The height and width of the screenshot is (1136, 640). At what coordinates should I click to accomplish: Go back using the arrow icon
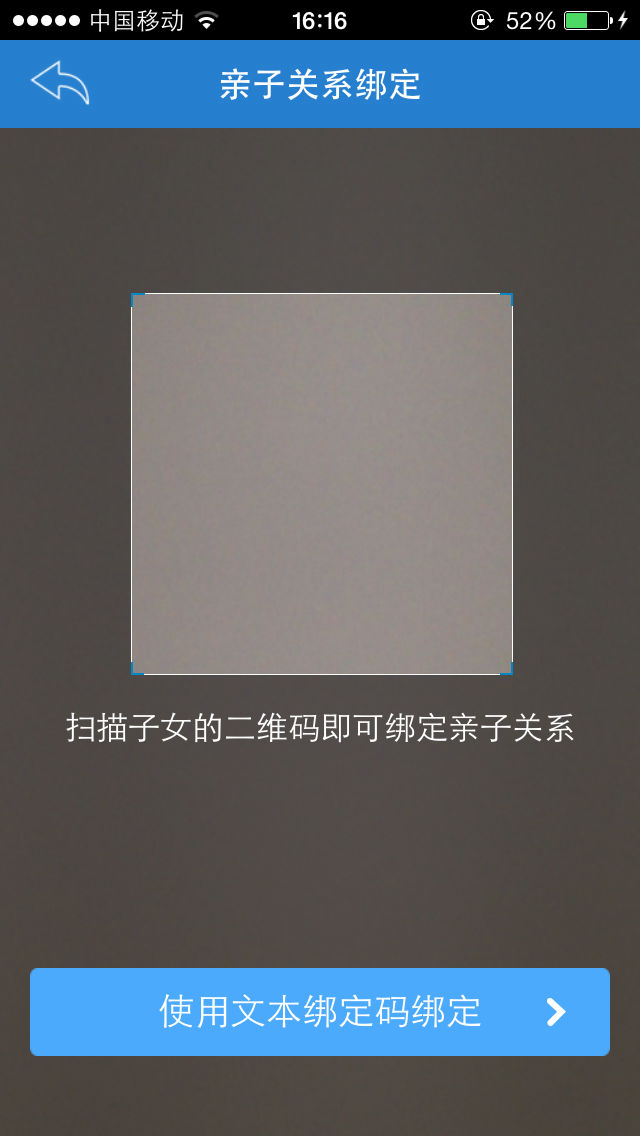pyautogui.click(x=60, y=83)
